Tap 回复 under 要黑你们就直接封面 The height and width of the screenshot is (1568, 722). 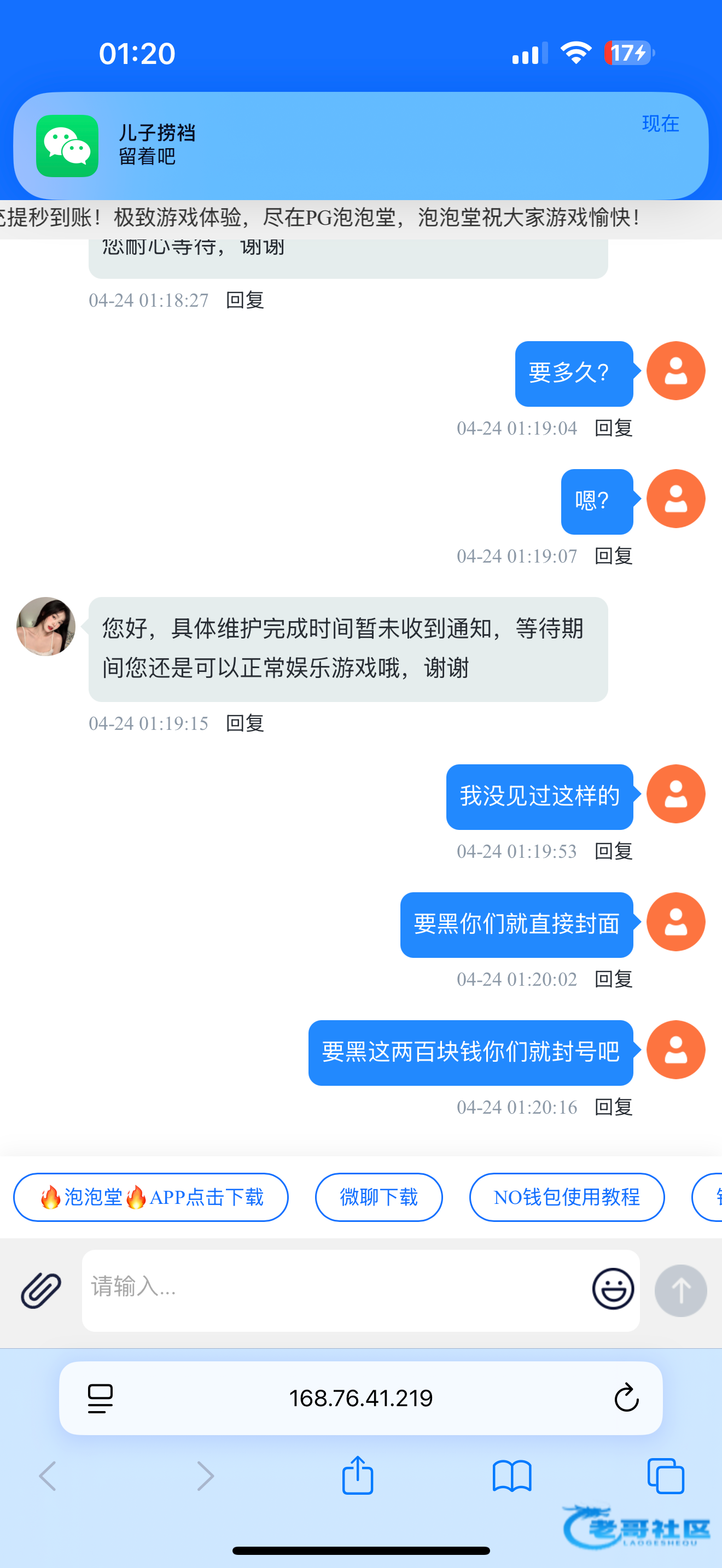click(613, 979)
